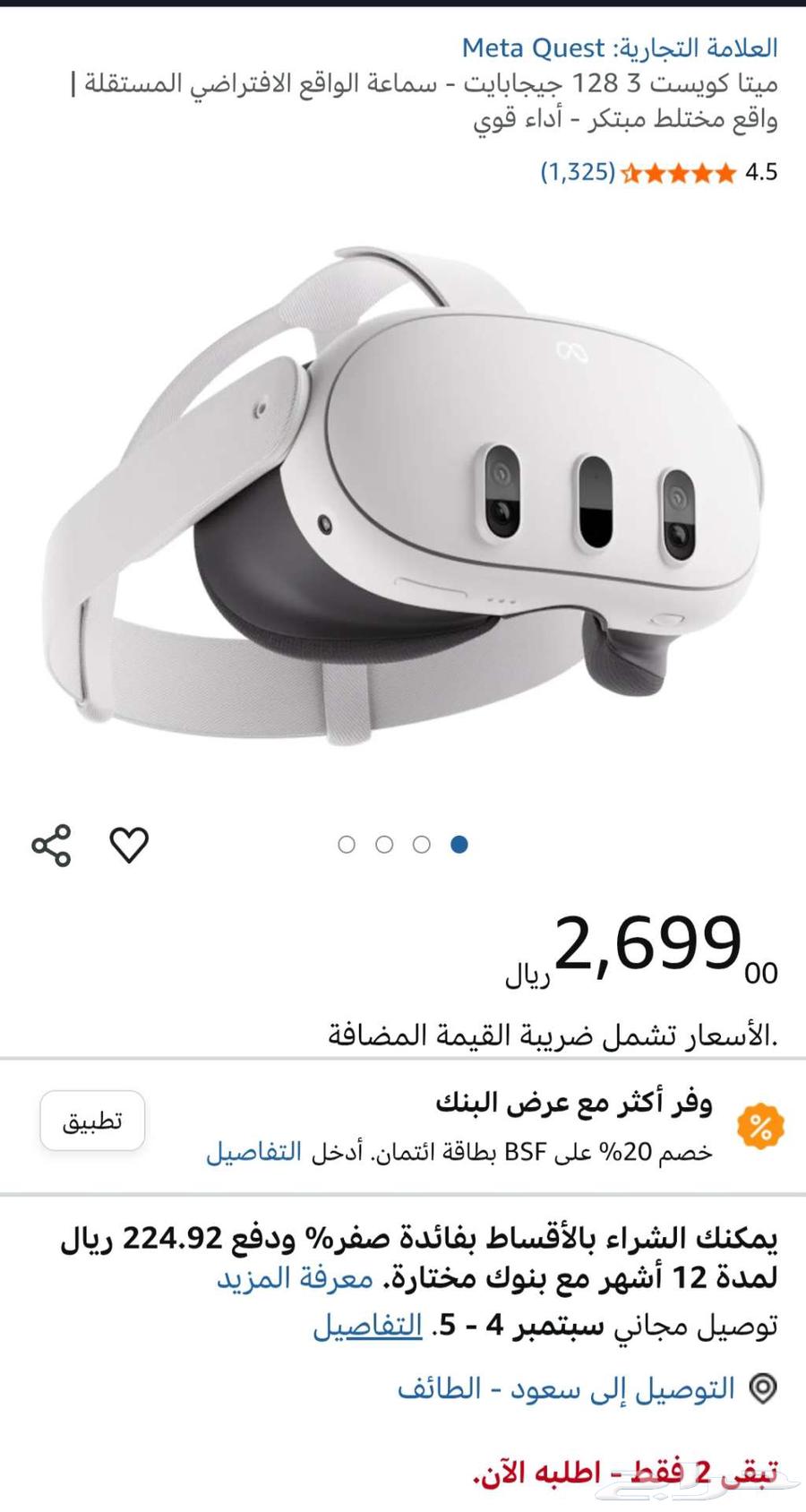Viewport: 806px width, 1512px height.
Task: Add the headset to wish list
Action: (x=129, y=846)
